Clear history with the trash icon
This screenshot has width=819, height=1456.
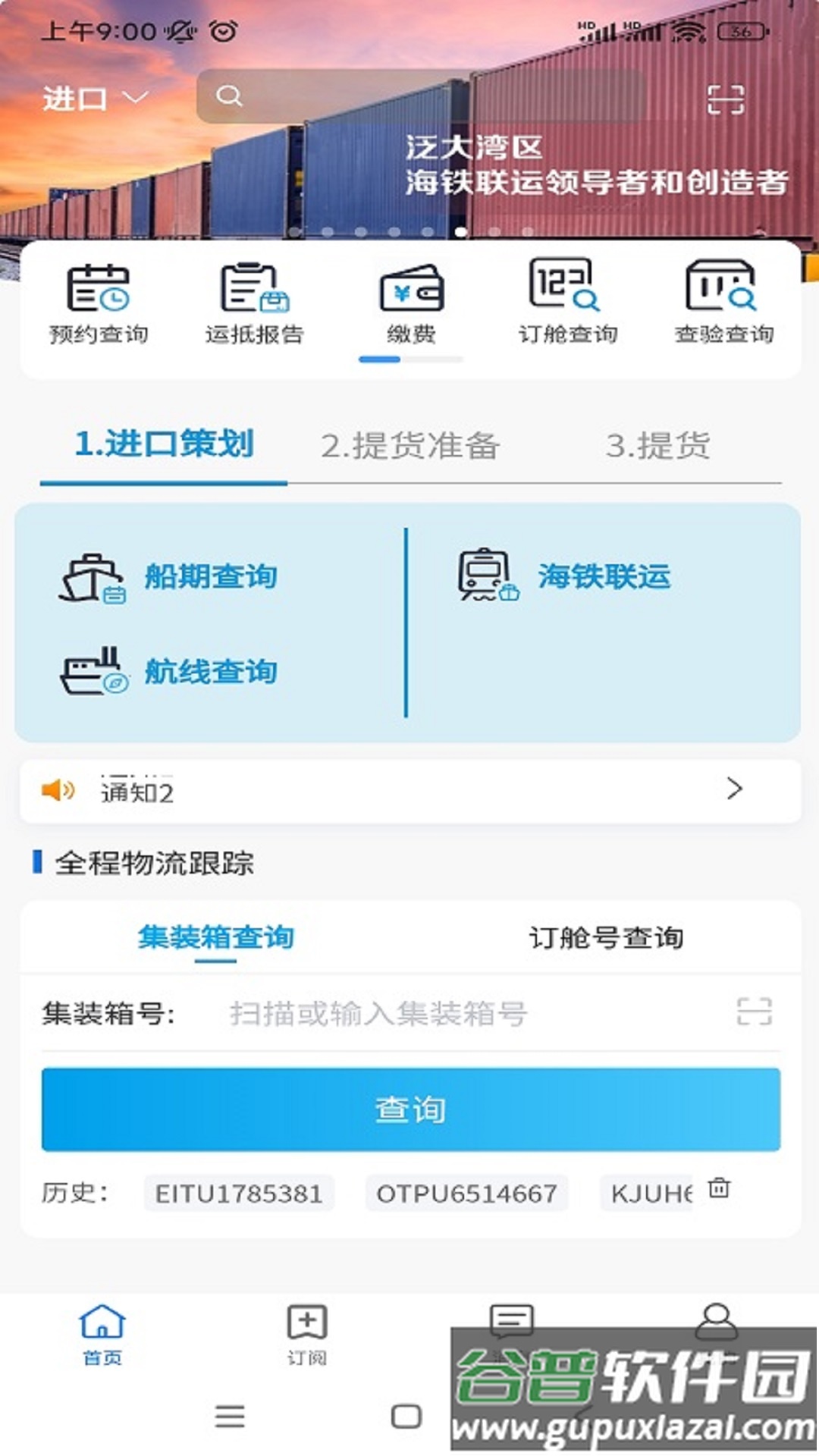719,1188
